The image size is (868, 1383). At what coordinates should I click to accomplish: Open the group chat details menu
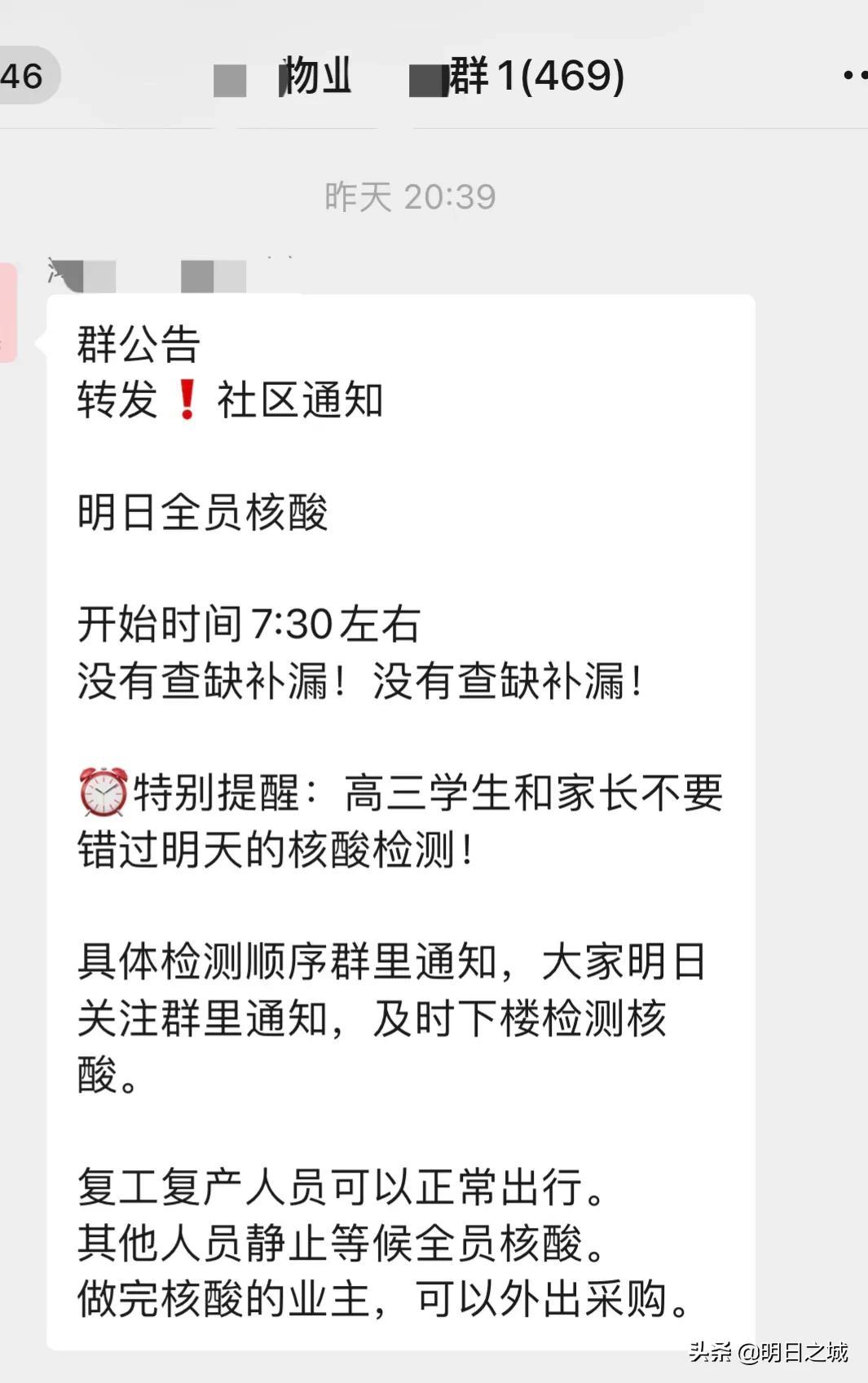tap(853, 75)
